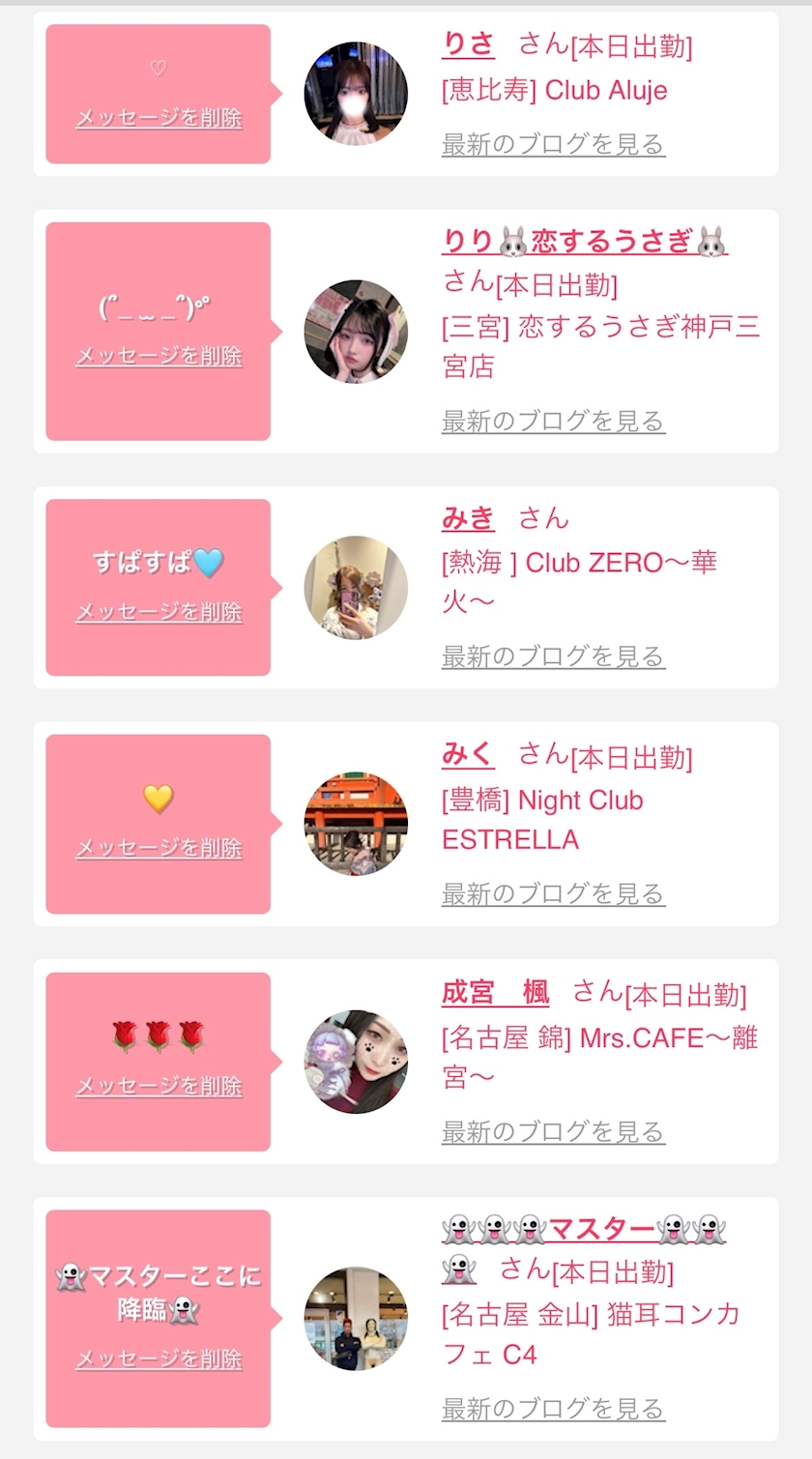Tap みき's round profile photo
The width and height of the screenshot is (812, 1459).
[356, 588]
